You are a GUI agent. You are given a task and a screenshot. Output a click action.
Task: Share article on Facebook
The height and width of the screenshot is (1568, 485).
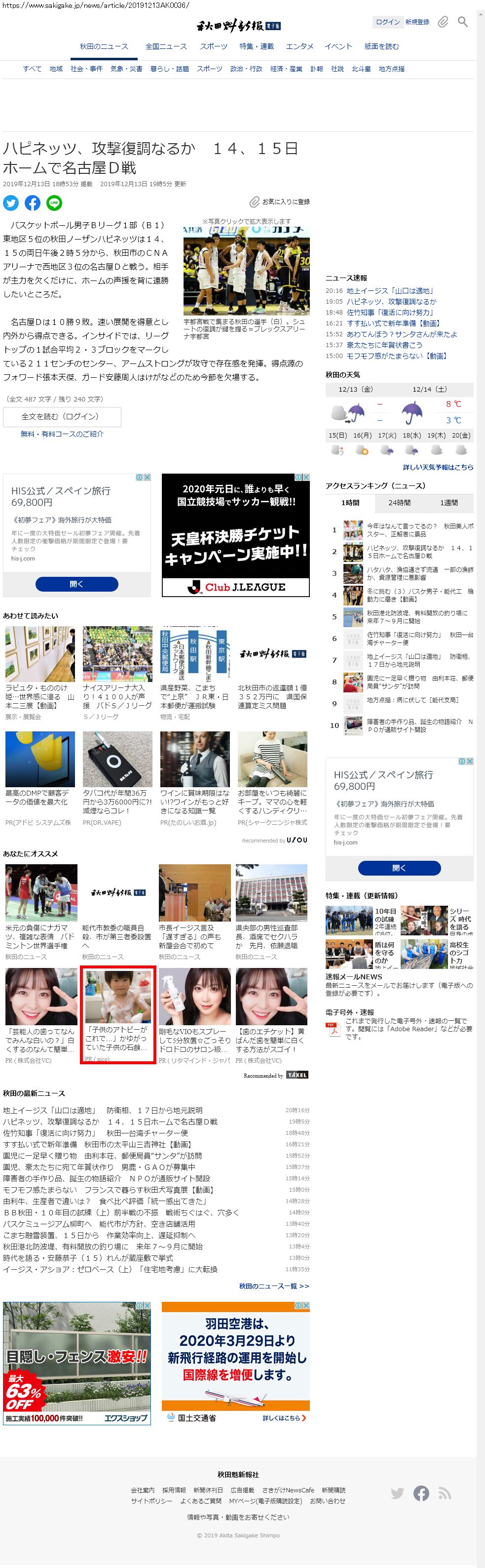(x=32, y=202)
